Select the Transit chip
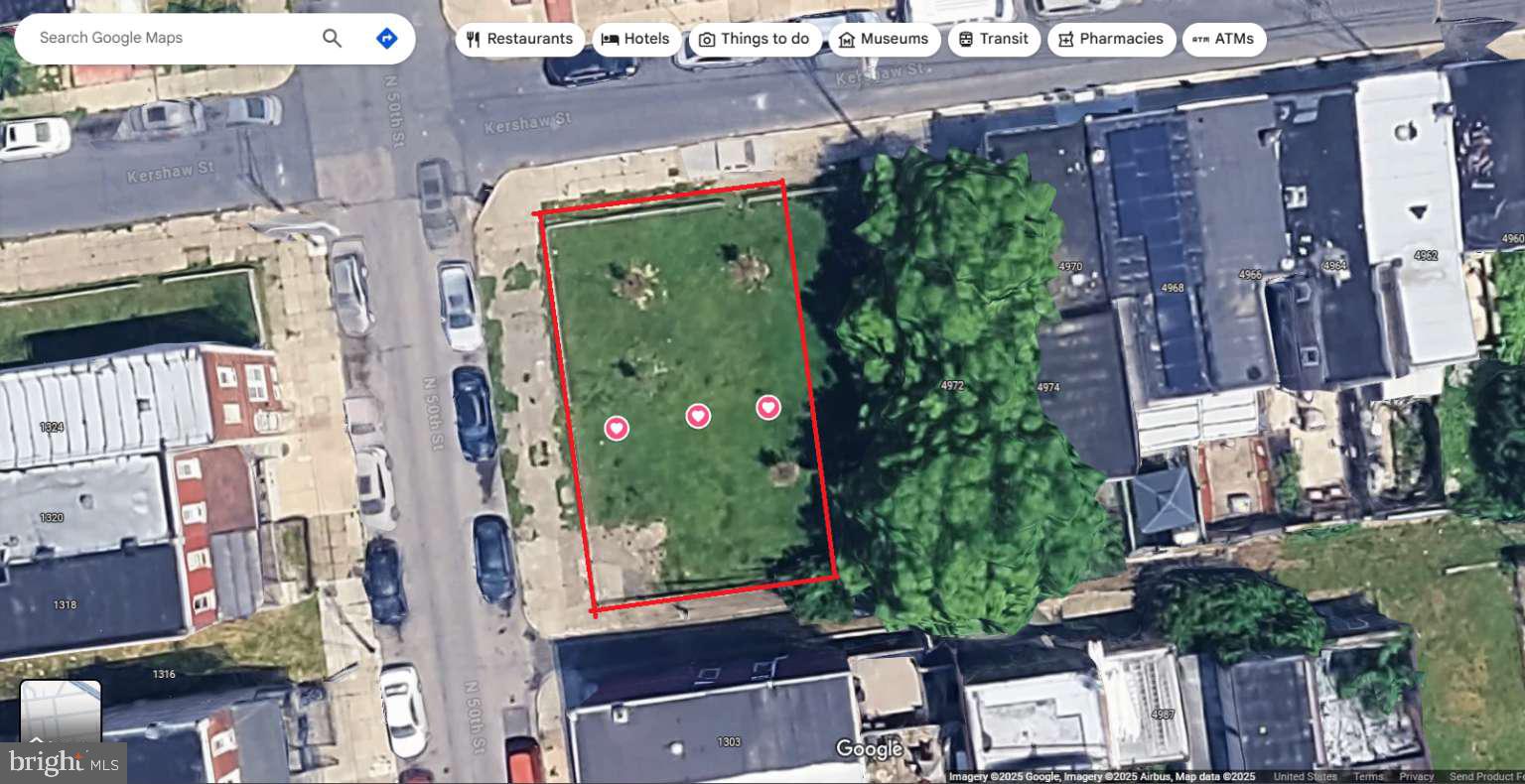The height and width of the screenshot is (784, 1525). point(993,40)
